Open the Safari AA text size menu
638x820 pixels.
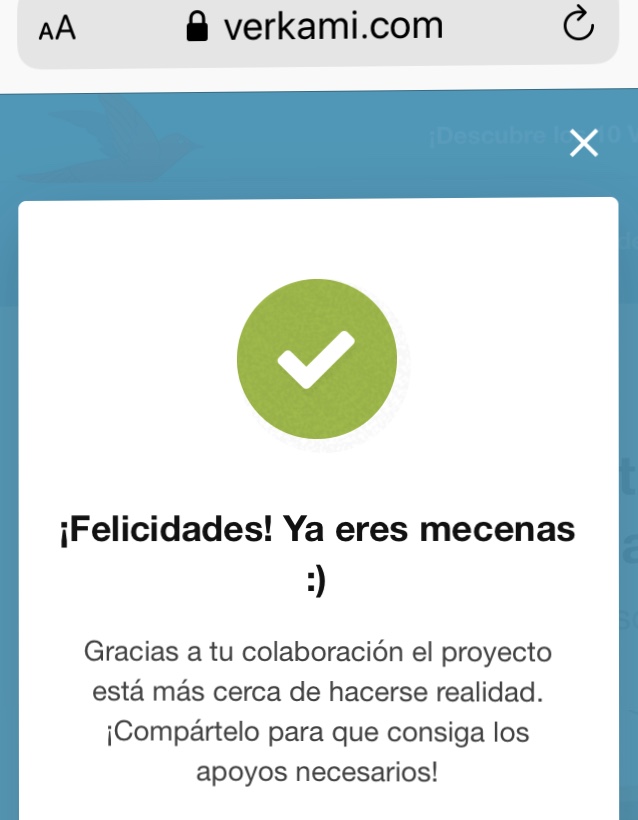pyautogui.click(x=57, y=29)
